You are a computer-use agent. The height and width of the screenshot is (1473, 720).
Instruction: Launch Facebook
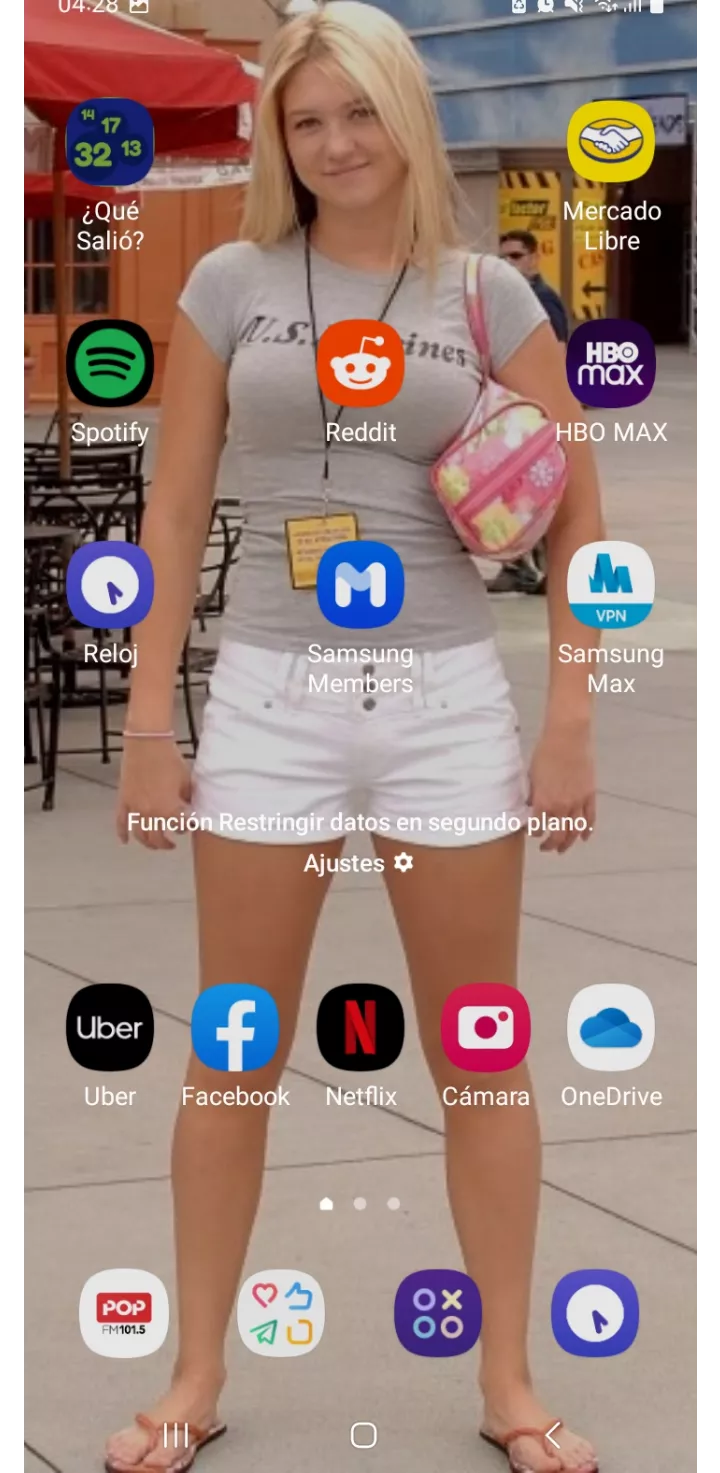tap(235, 1027)
